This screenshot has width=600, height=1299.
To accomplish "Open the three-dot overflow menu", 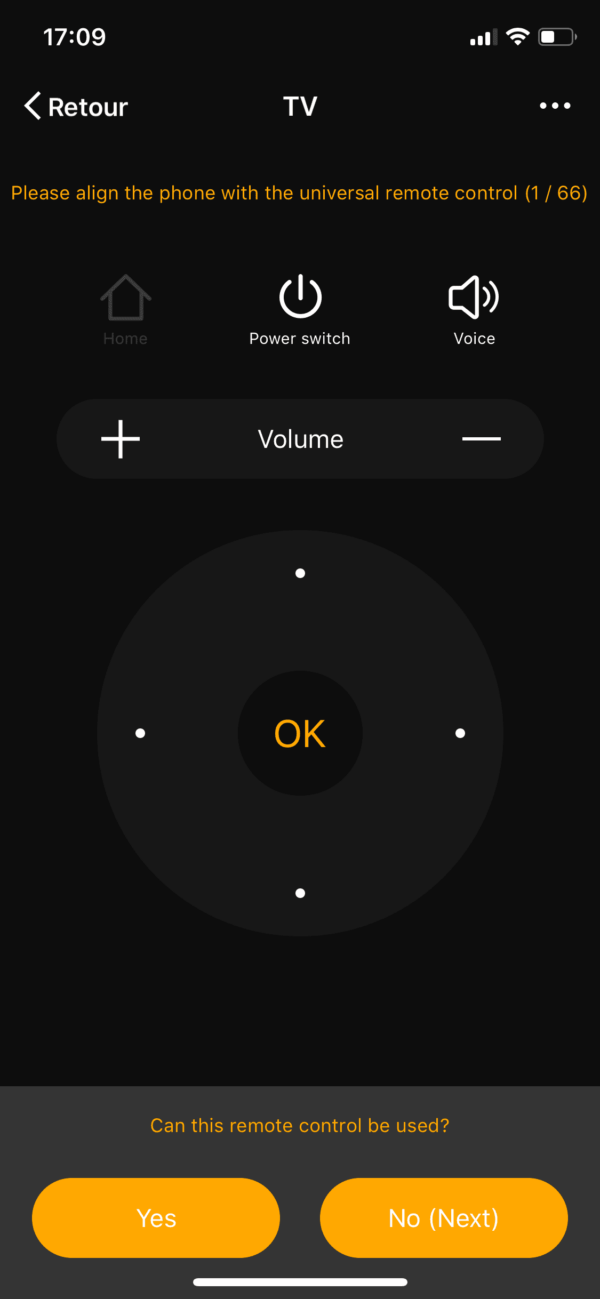I will [x=555, y=106].
